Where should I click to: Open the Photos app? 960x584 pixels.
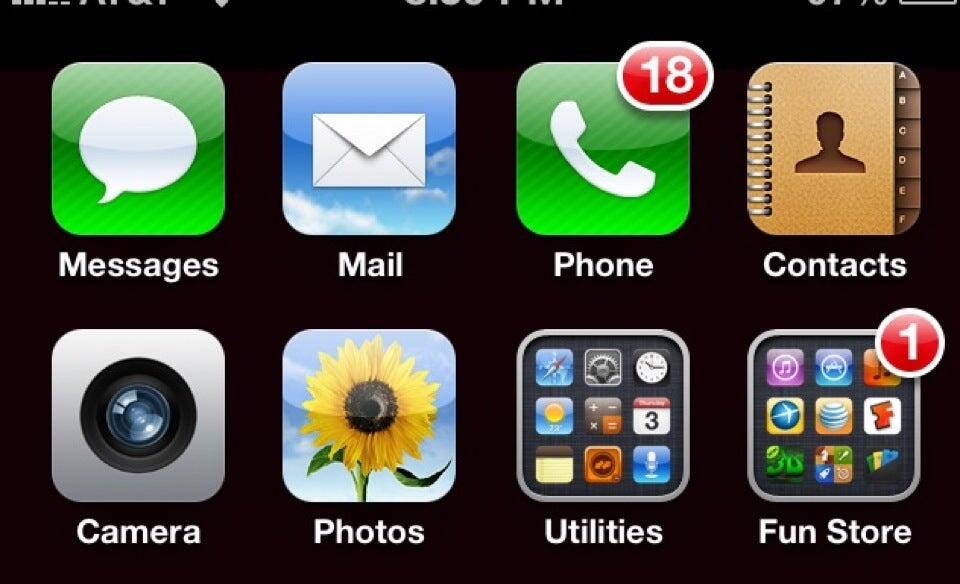click(x=369, y=415)
